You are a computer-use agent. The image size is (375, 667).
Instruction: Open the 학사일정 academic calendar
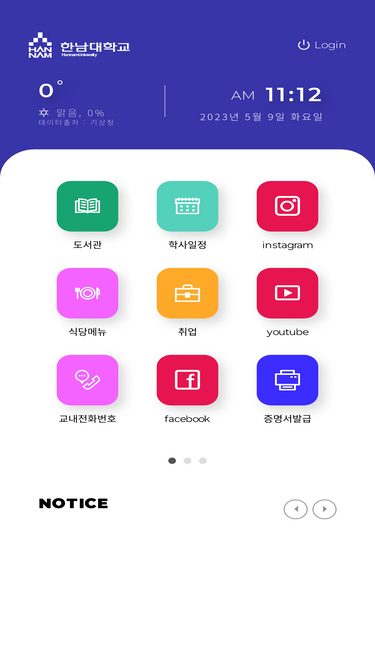[188, 206]
